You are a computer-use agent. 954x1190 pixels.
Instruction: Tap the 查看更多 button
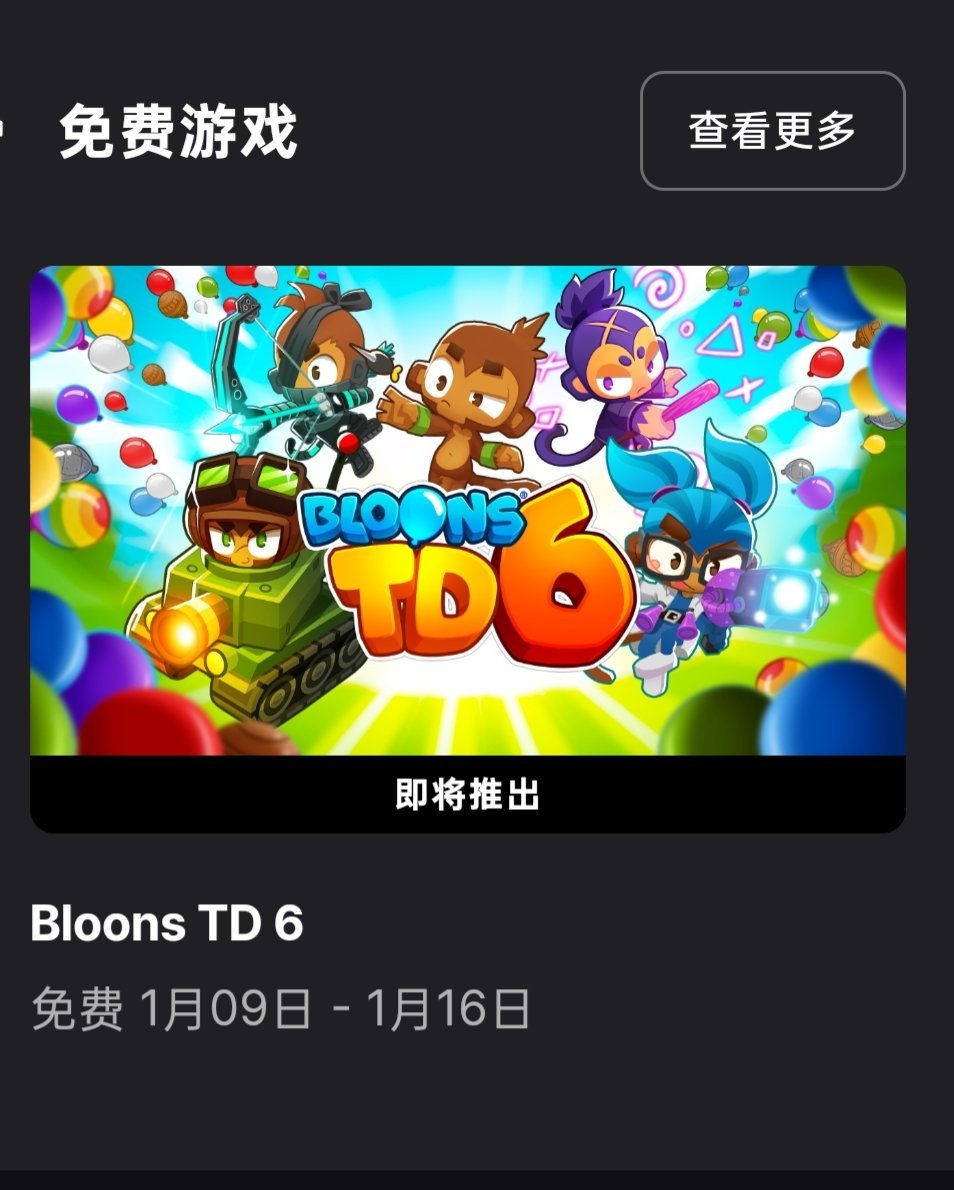tap(772, 131)
